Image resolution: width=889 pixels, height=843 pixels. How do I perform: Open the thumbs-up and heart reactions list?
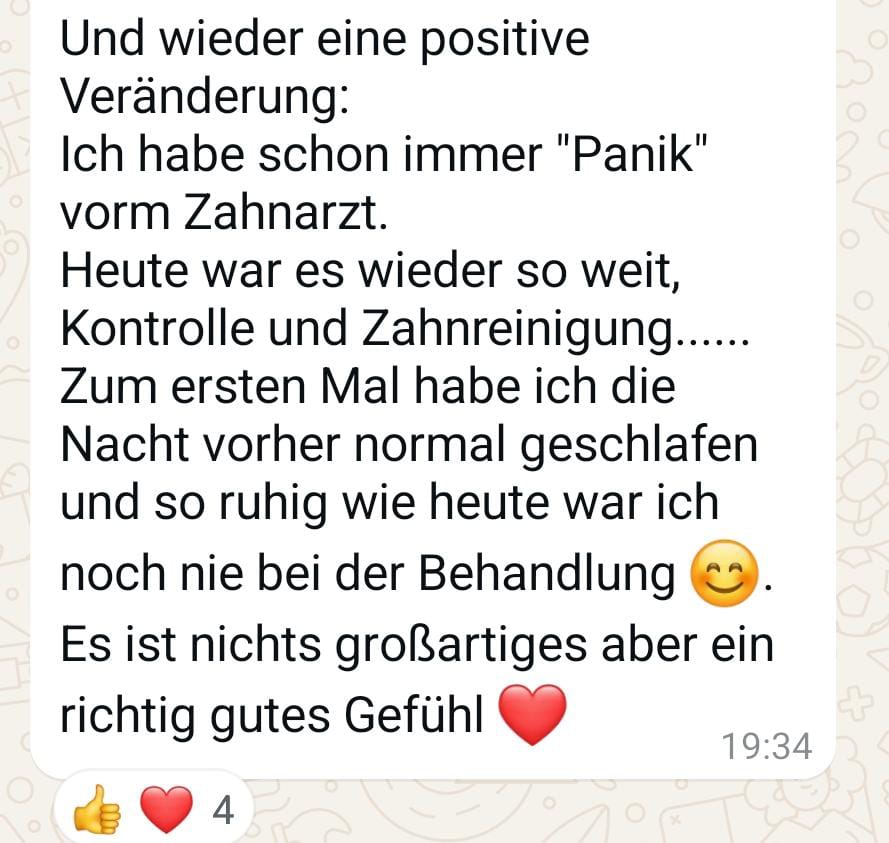(x=157, y=809)
